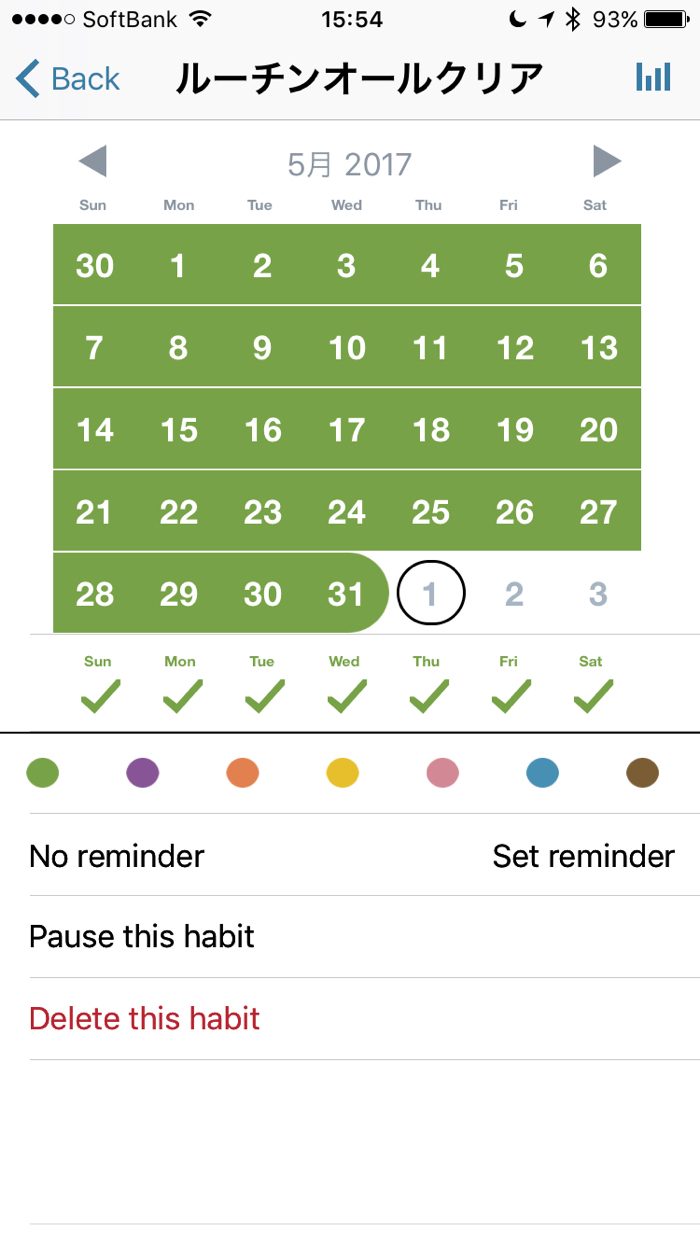The width and height of the screenshot is (700, 1245).
Task: Switch habit color to blue
Action: pyautogui.click(x=542, y=773)
